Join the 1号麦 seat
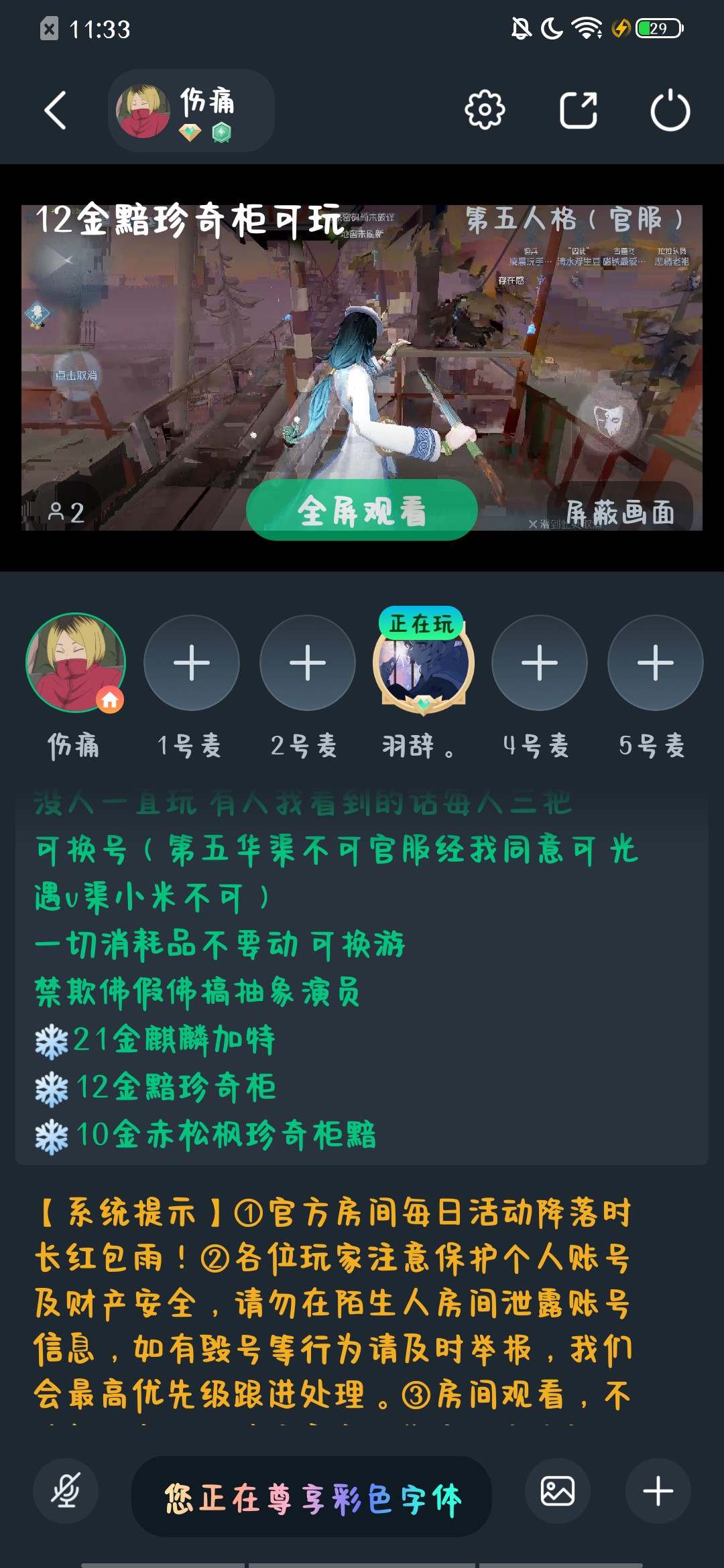Viewport: 724px width, 1568px height. click(x=192, y=663)
